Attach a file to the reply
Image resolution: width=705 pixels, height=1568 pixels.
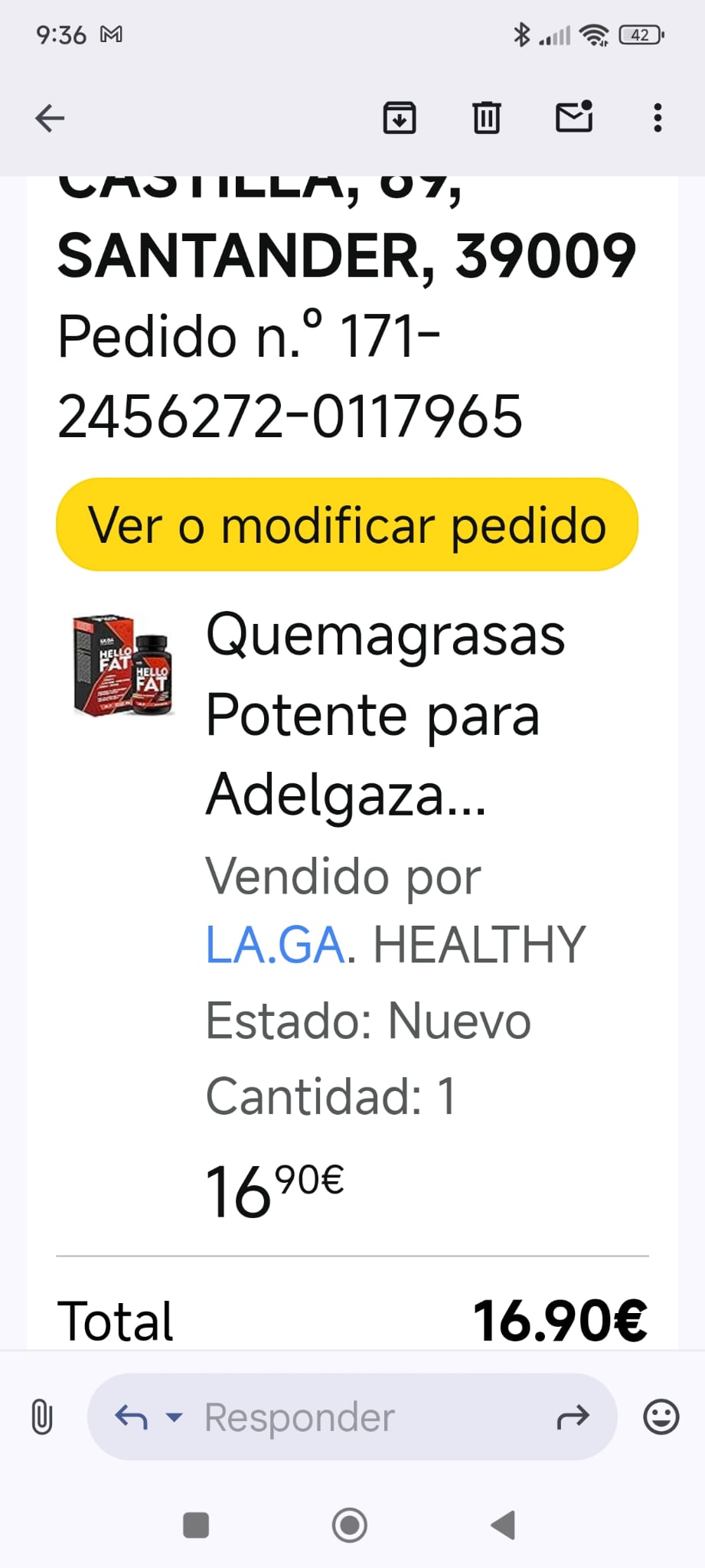[43, 1416]
